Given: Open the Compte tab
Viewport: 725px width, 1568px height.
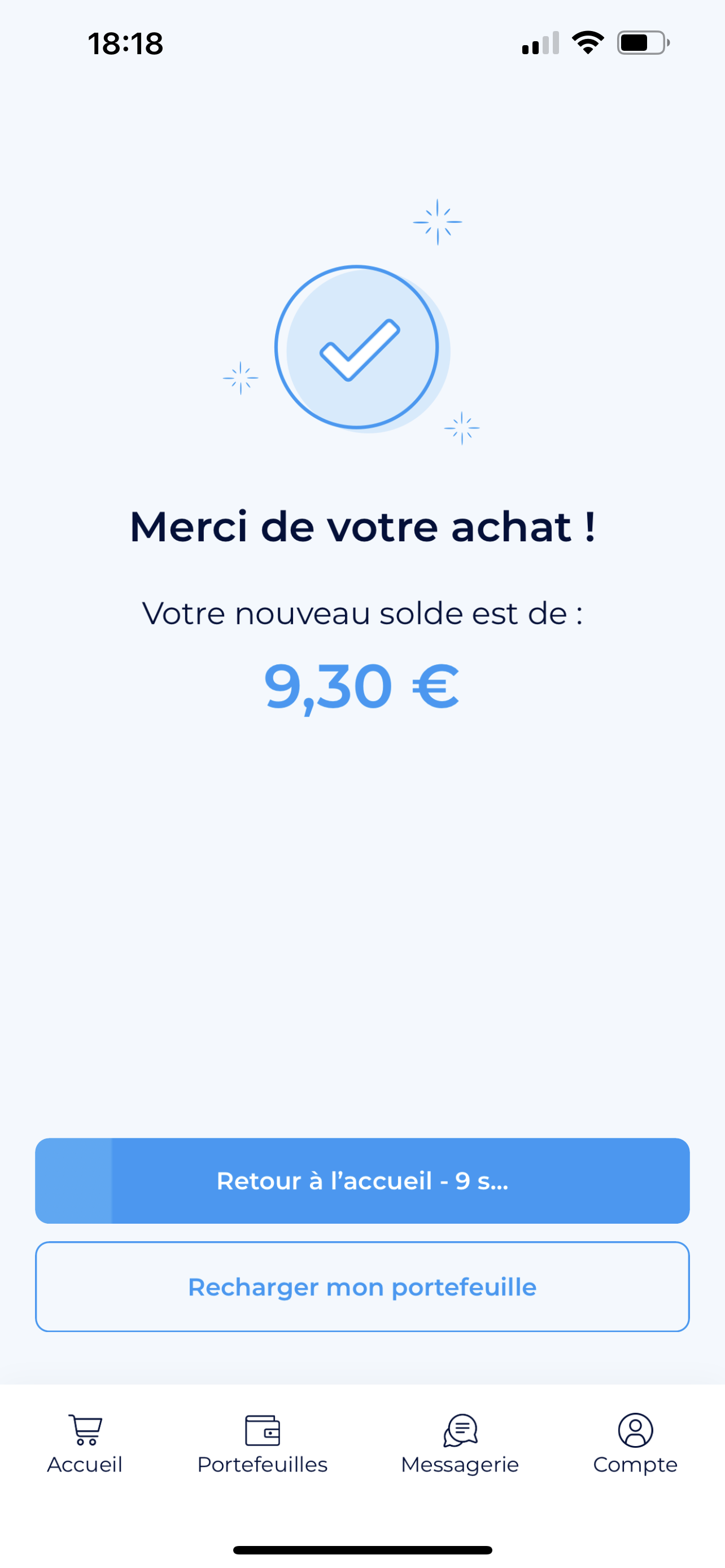Looking at the screenshot, I should [x=635, y=1444].
